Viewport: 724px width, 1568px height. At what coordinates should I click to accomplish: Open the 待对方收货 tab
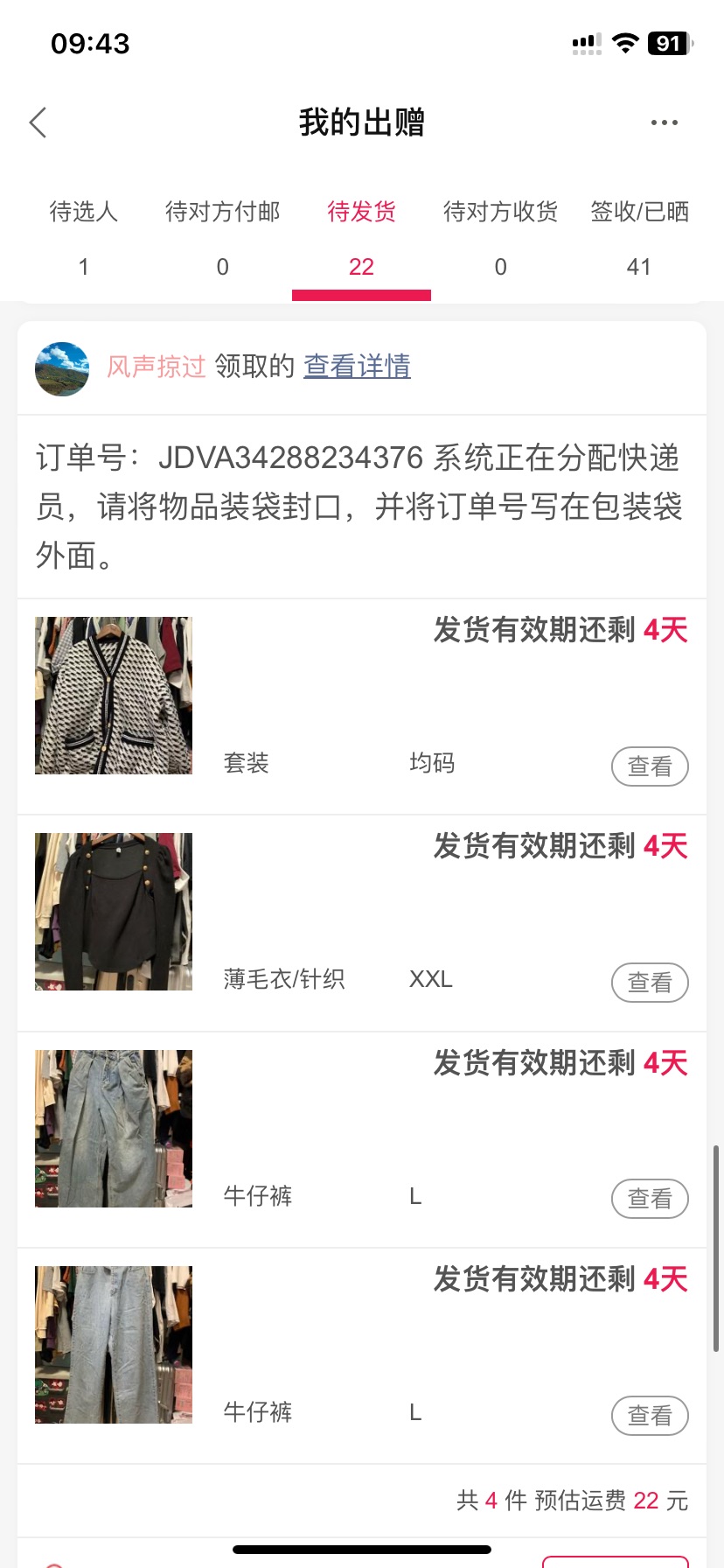500,238
